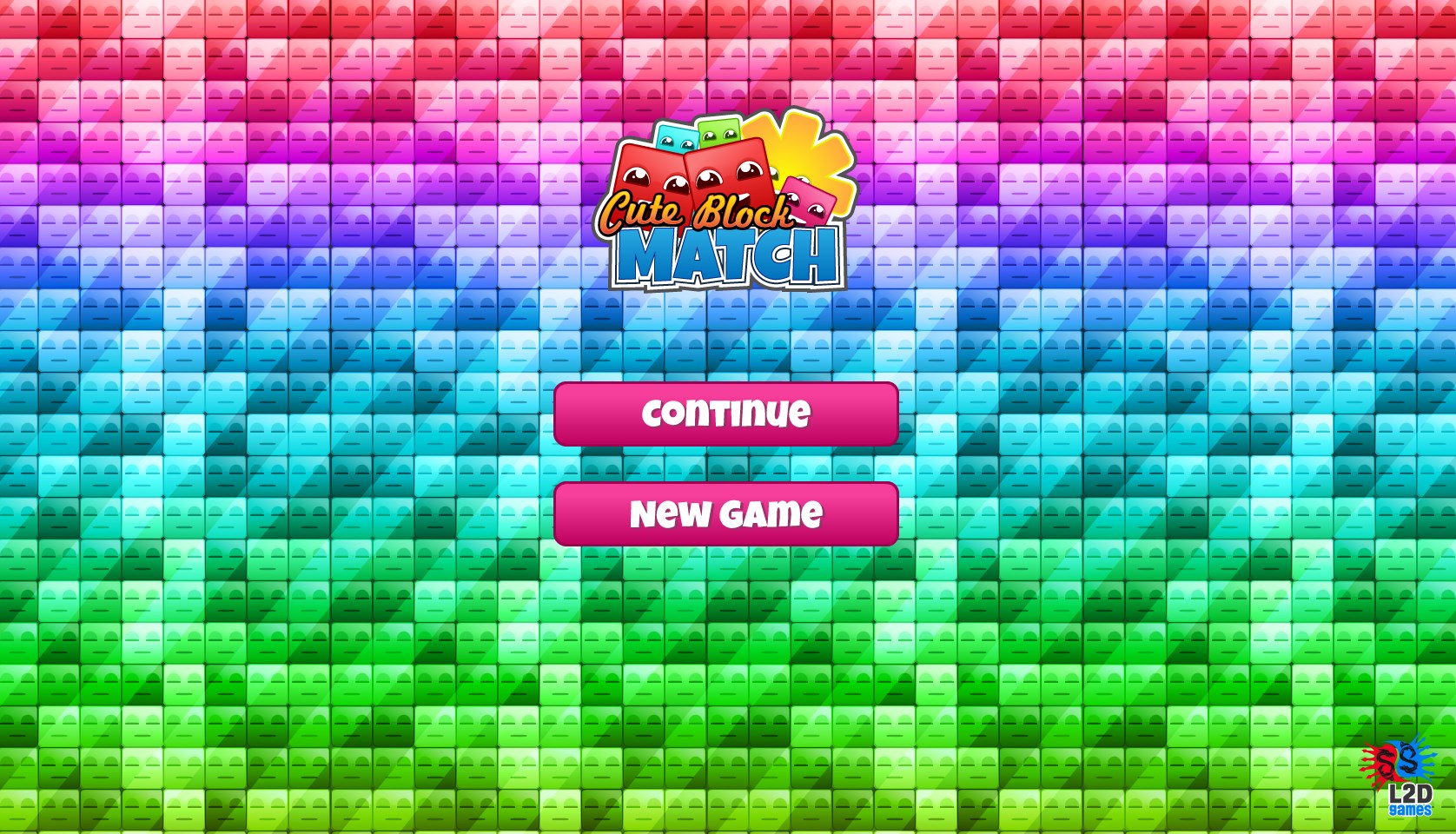The image size is (1456, 834).
Task: Tap the Continue button
Action: click(x=725, y=414)
